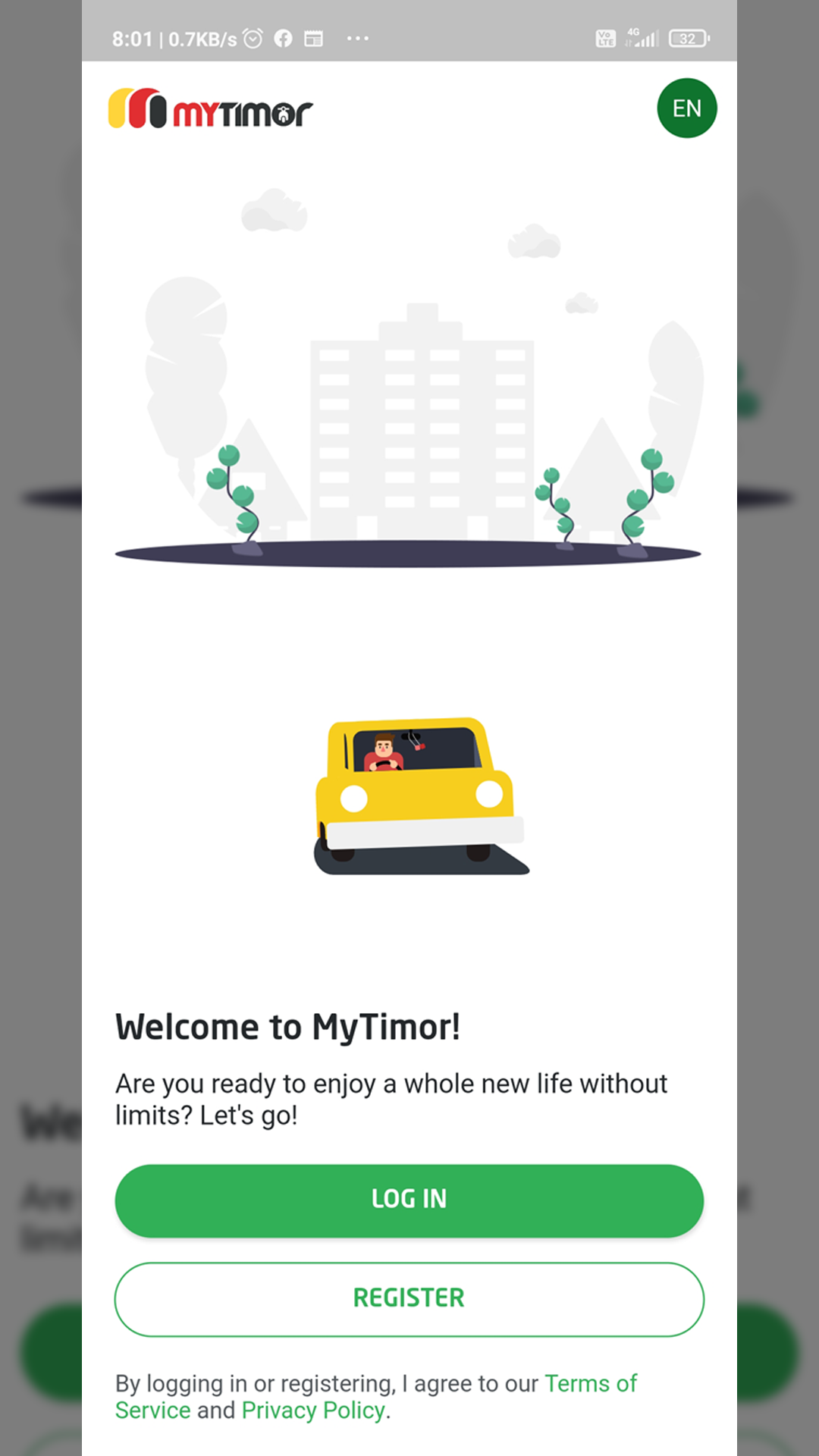Tap the green LOG IN button

tap(409, 1200)
